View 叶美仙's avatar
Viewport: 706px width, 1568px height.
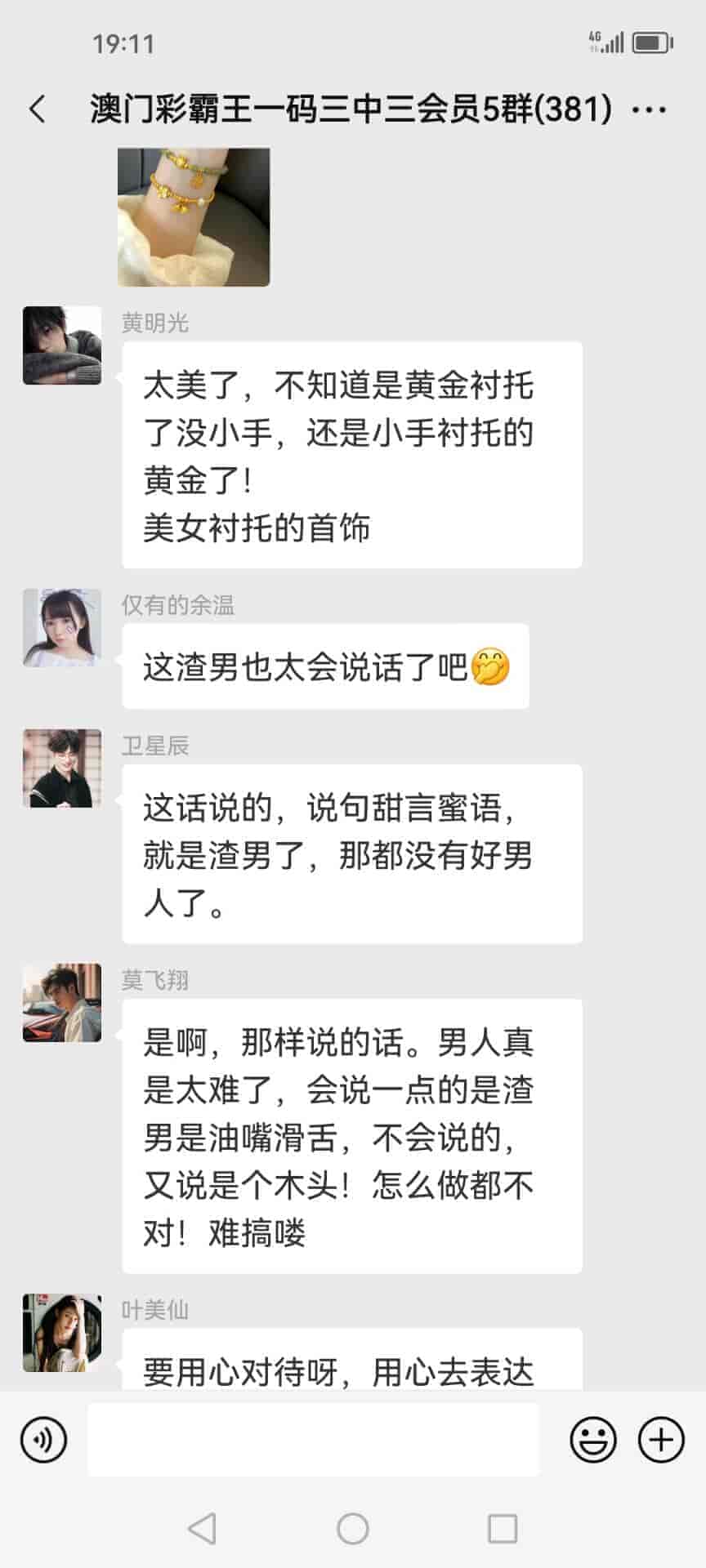(62, 1332)
